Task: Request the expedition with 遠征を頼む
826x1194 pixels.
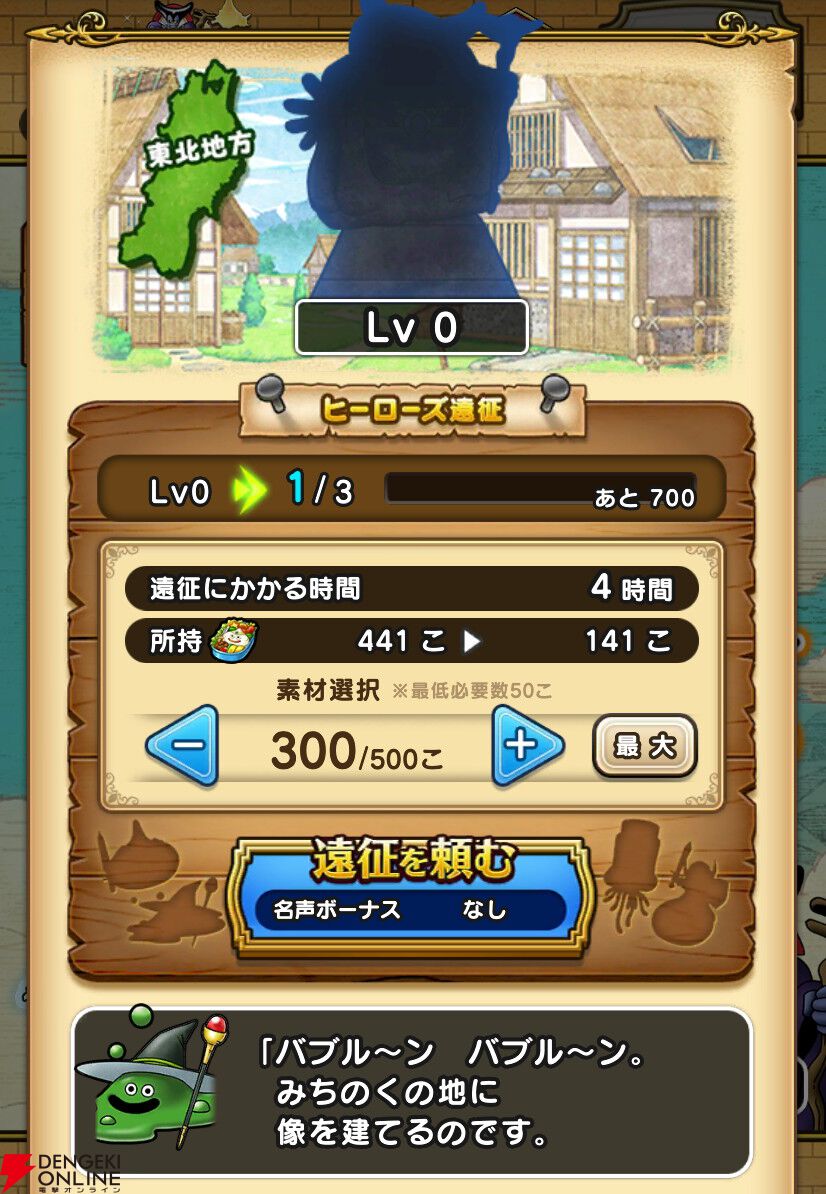Action: pyautogui.click(x=412, y=895)
